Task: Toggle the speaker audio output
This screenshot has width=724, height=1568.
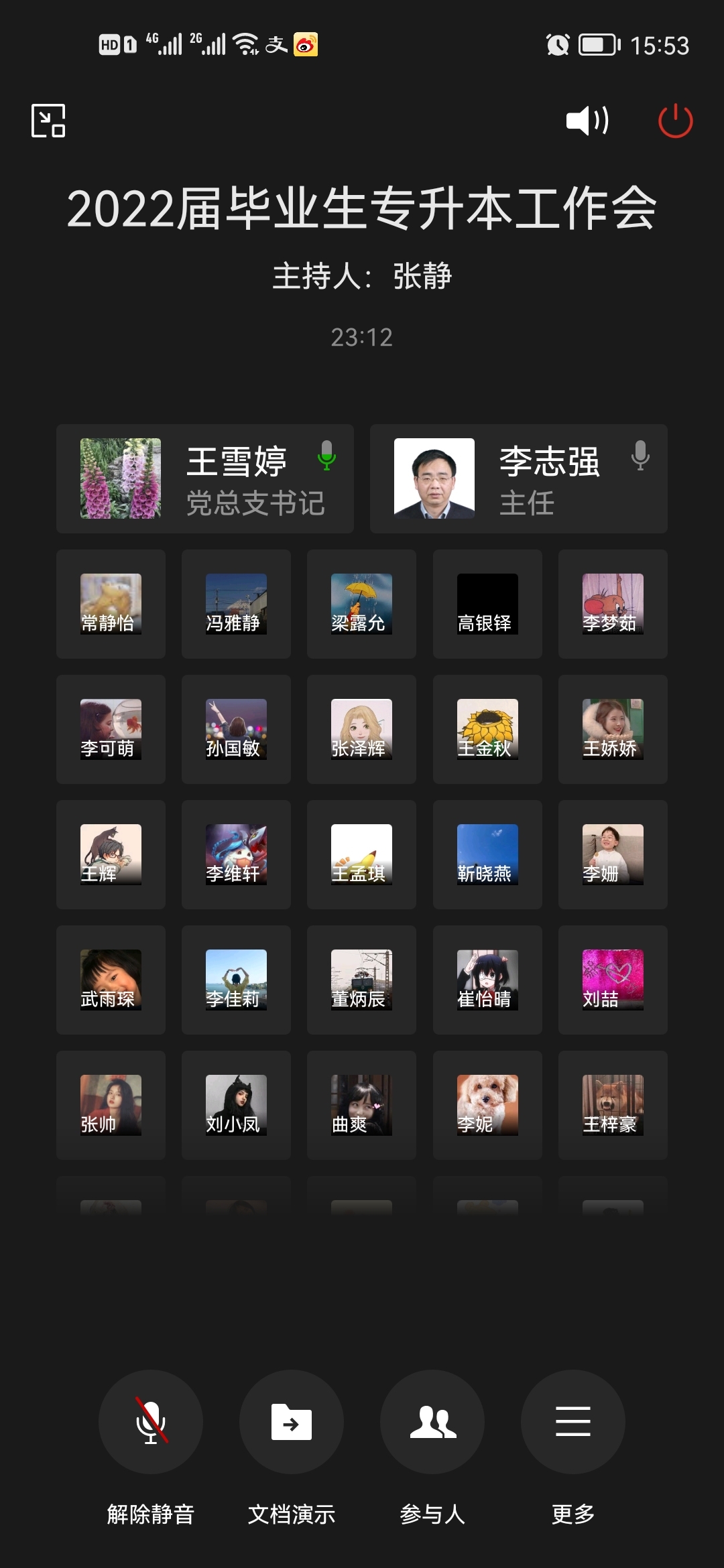Action: (x=587, y=121)
